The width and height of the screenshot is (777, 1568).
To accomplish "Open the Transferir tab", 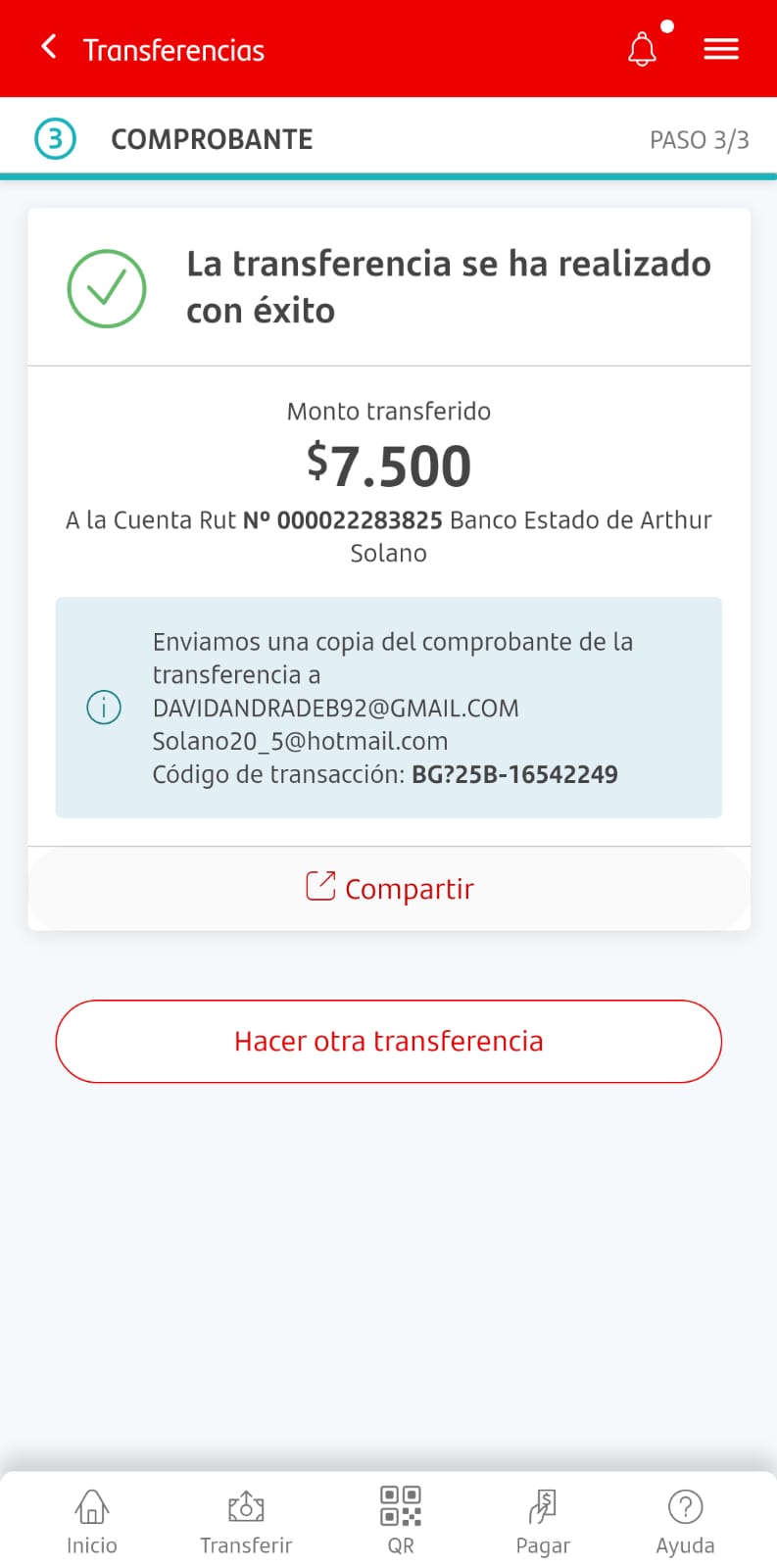I will pos(246,1521).
